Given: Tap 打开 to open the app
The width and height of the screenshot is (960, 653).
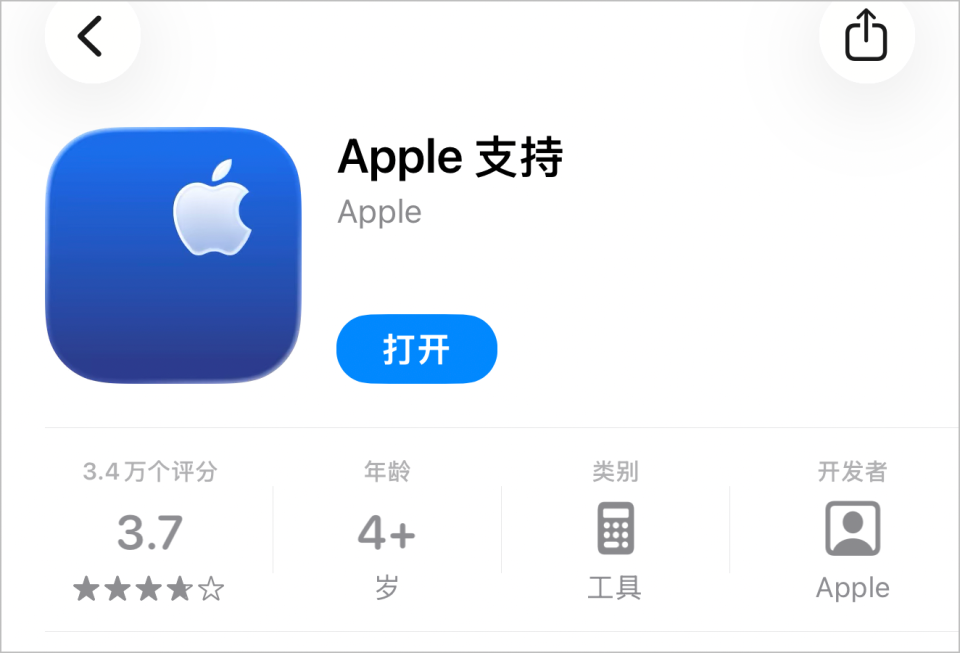Looking at the screenshot, I should 416,349.
